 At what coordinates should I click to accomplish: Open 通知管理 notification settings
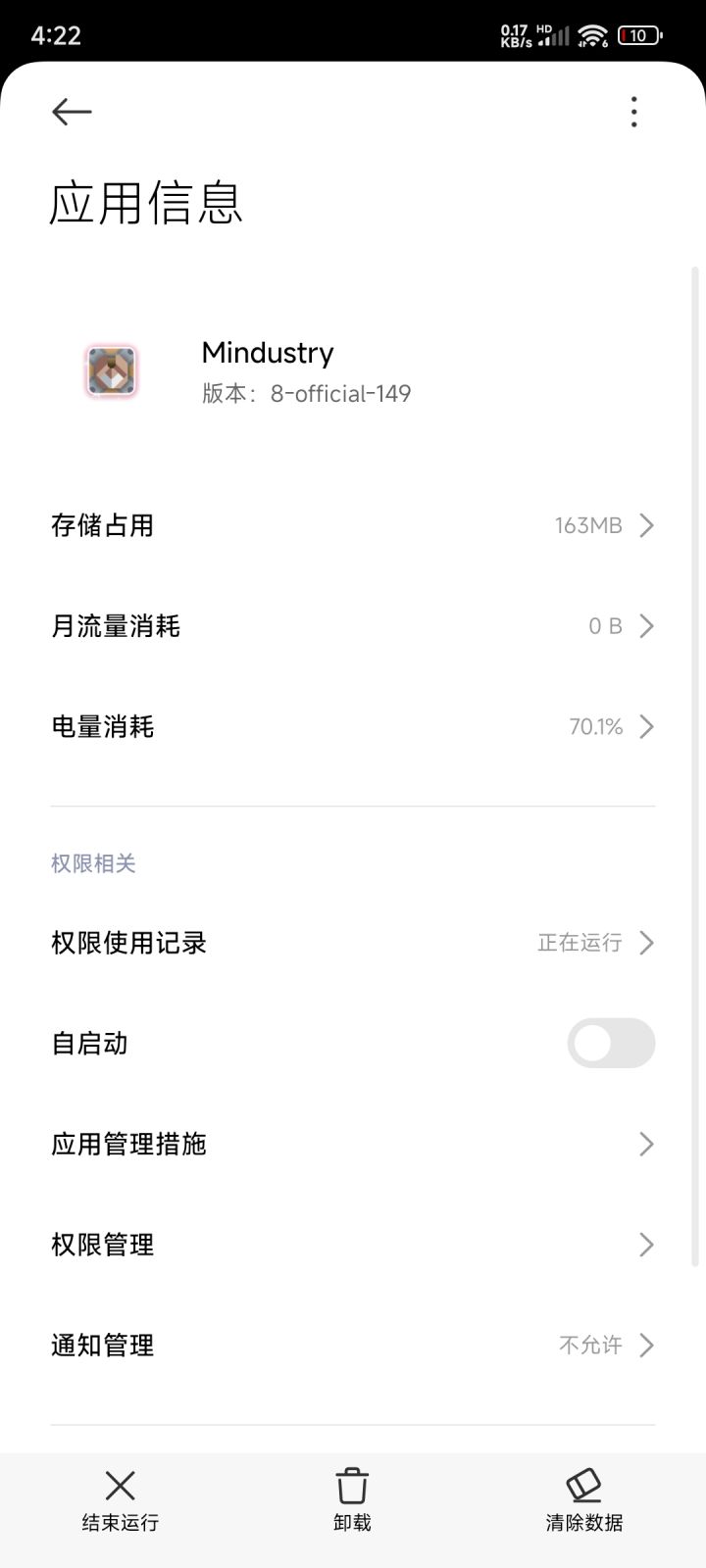point(352,1345)
